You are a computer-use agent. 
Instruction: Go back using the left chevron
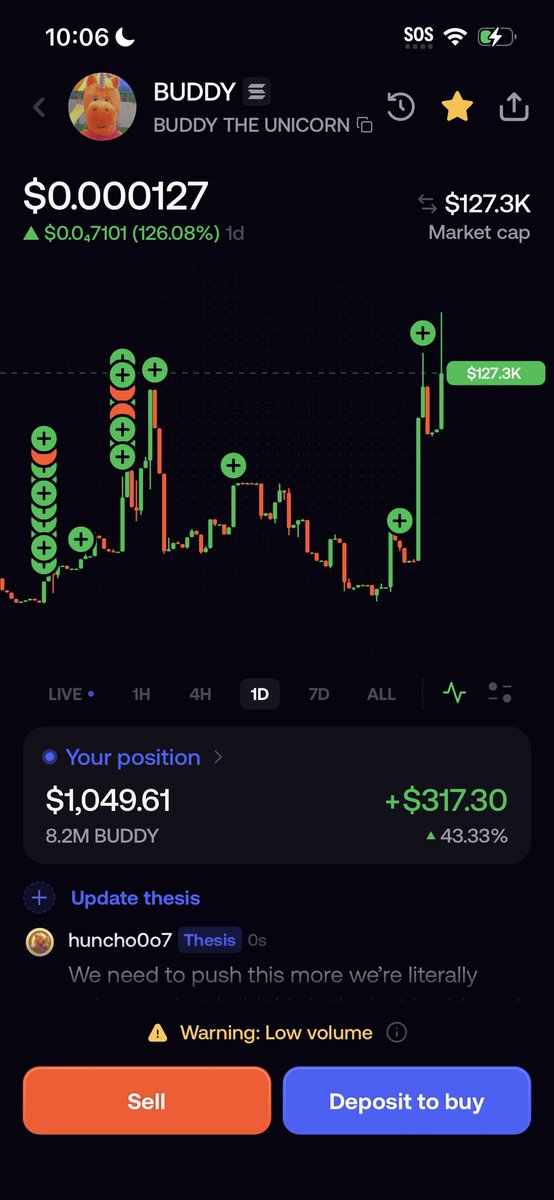point(39,107)
